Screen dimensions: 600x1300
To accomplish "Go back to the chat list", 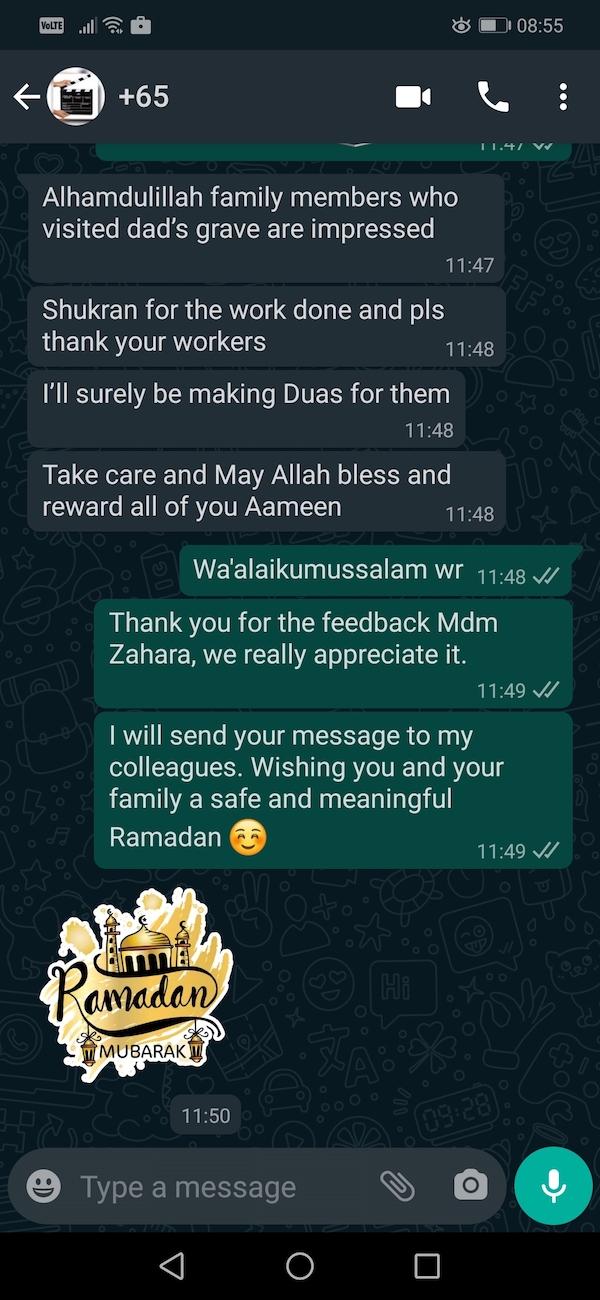I will (27, 97).
